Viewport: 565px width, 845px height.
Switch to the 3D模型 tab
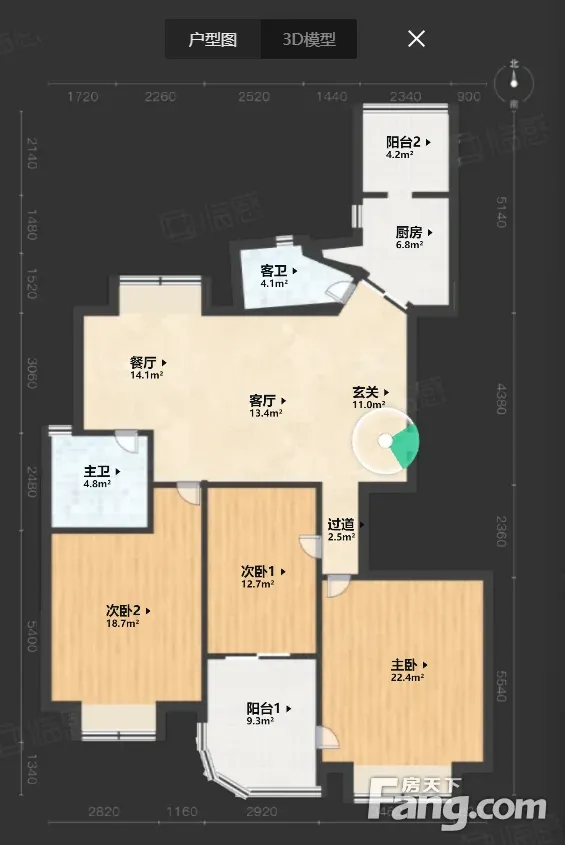(x=309, y=39)
